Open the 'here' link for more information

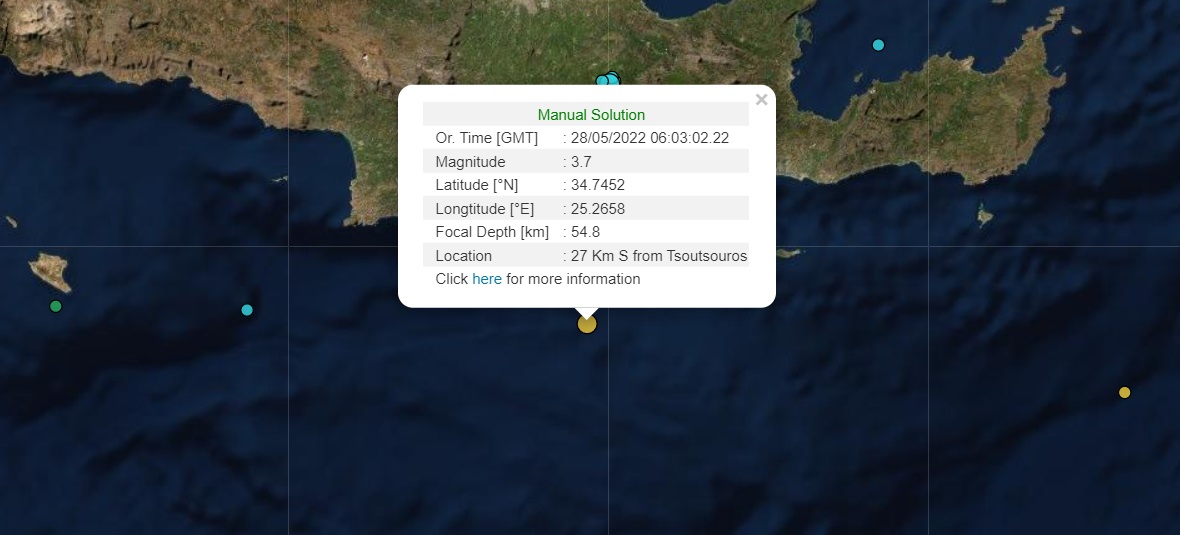(x=487, y=279)
